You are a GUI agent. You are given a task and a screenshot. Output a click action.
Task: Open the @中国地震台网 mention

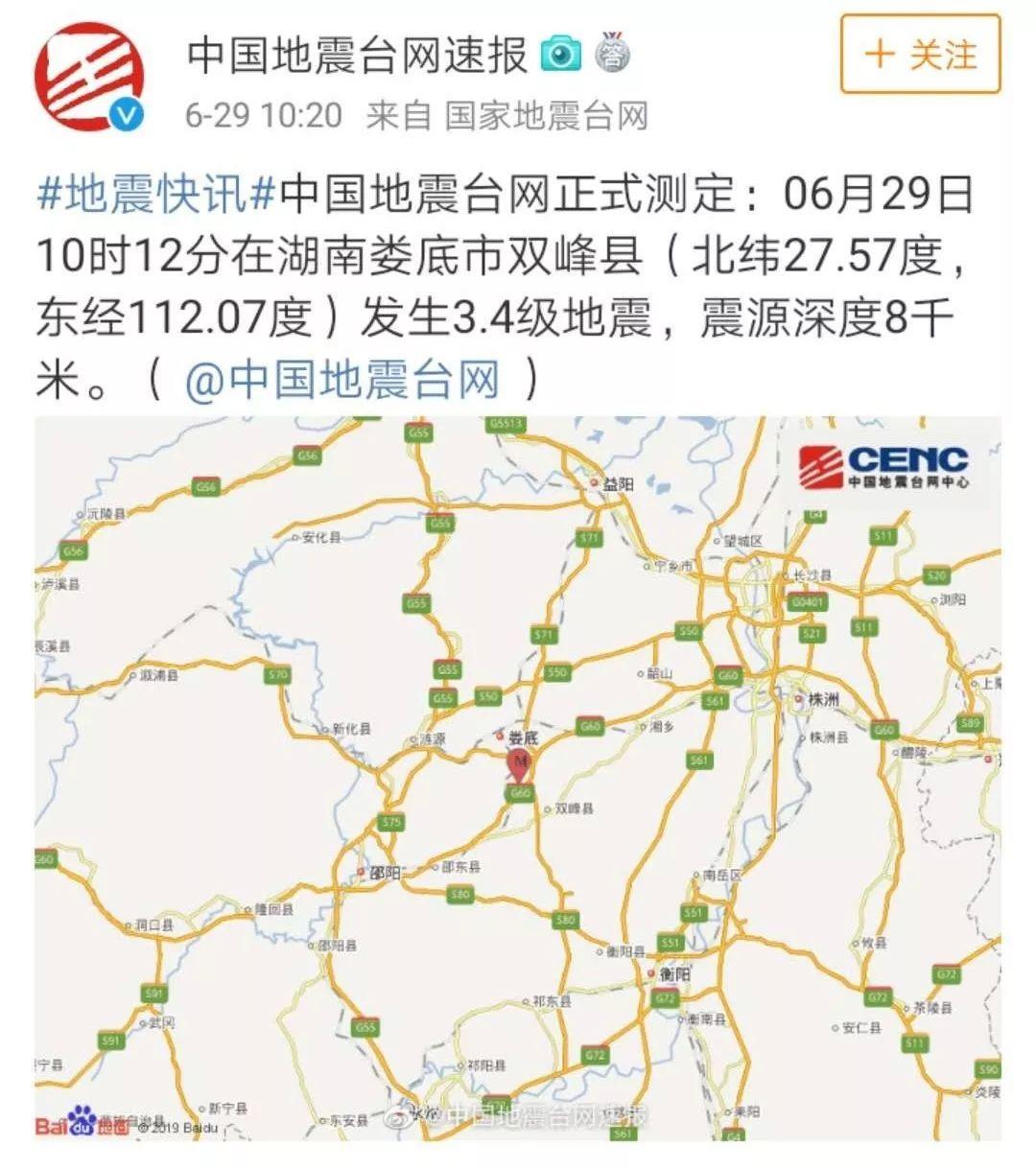click(x=341, y=380)
